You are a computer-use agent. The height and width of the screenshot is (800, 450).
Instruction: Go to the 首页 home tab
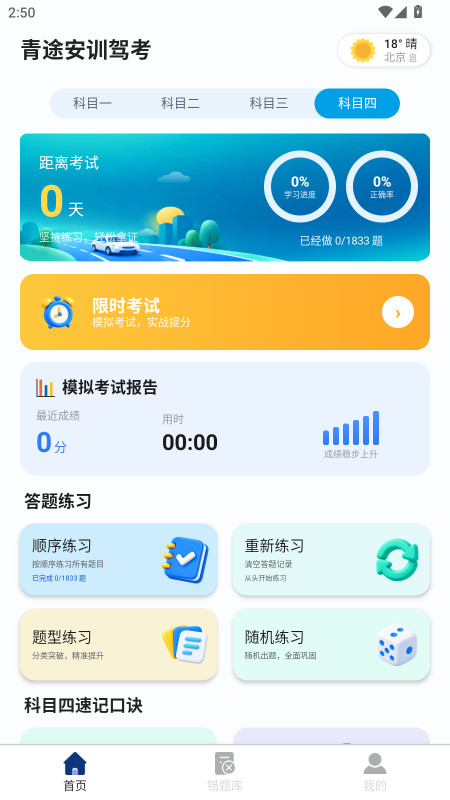tap(75, 772)
